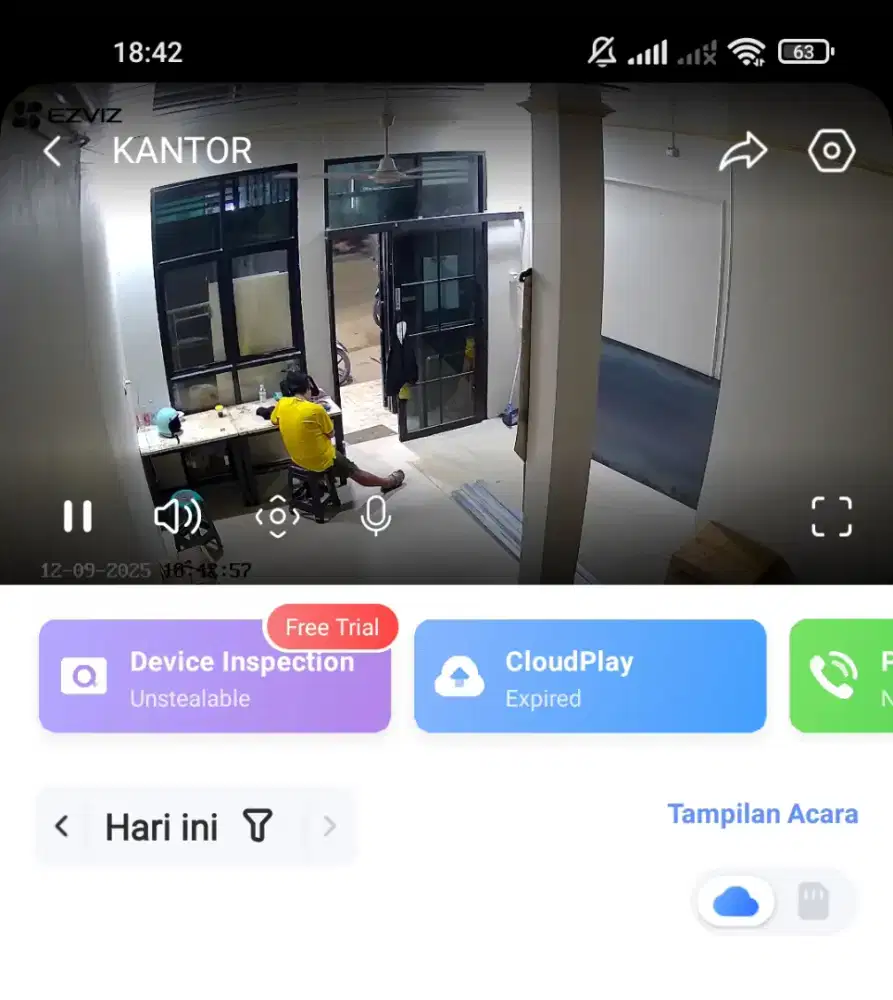Open the filter next to Hari ini

pos(258,827)
